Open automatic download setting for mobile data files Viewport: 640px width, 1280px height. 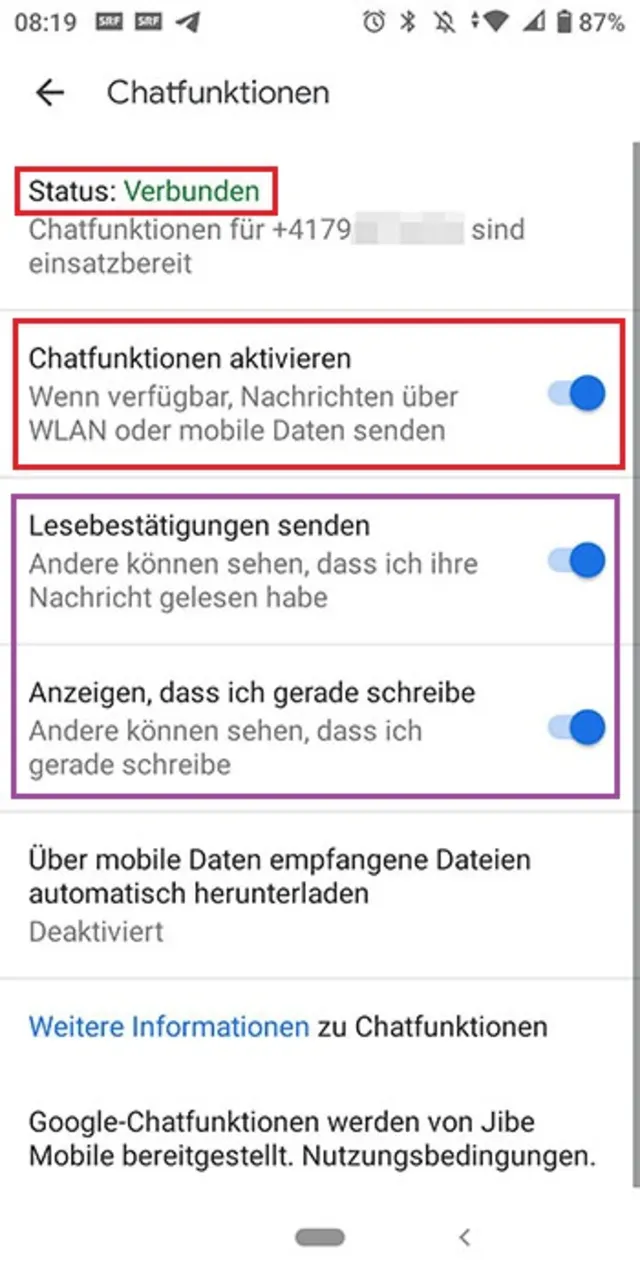(x=280, y=894)
